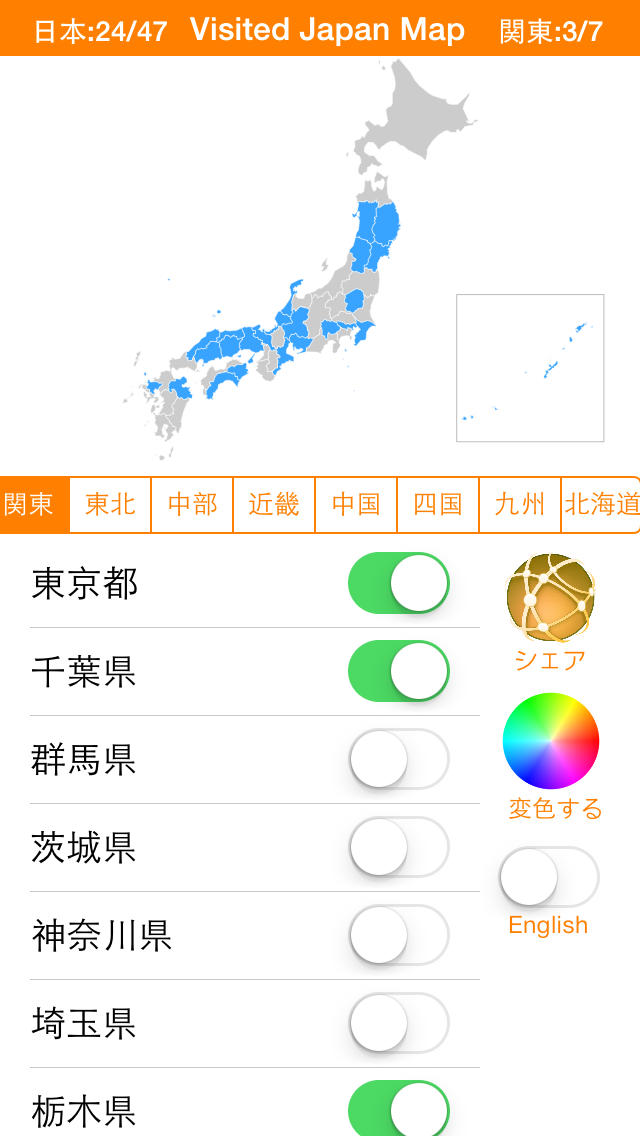The height and width of the screenshot is (1136, 640).
Task: Switch on the 埼玉県 toggle
Action: click(x=399, y=1023)
